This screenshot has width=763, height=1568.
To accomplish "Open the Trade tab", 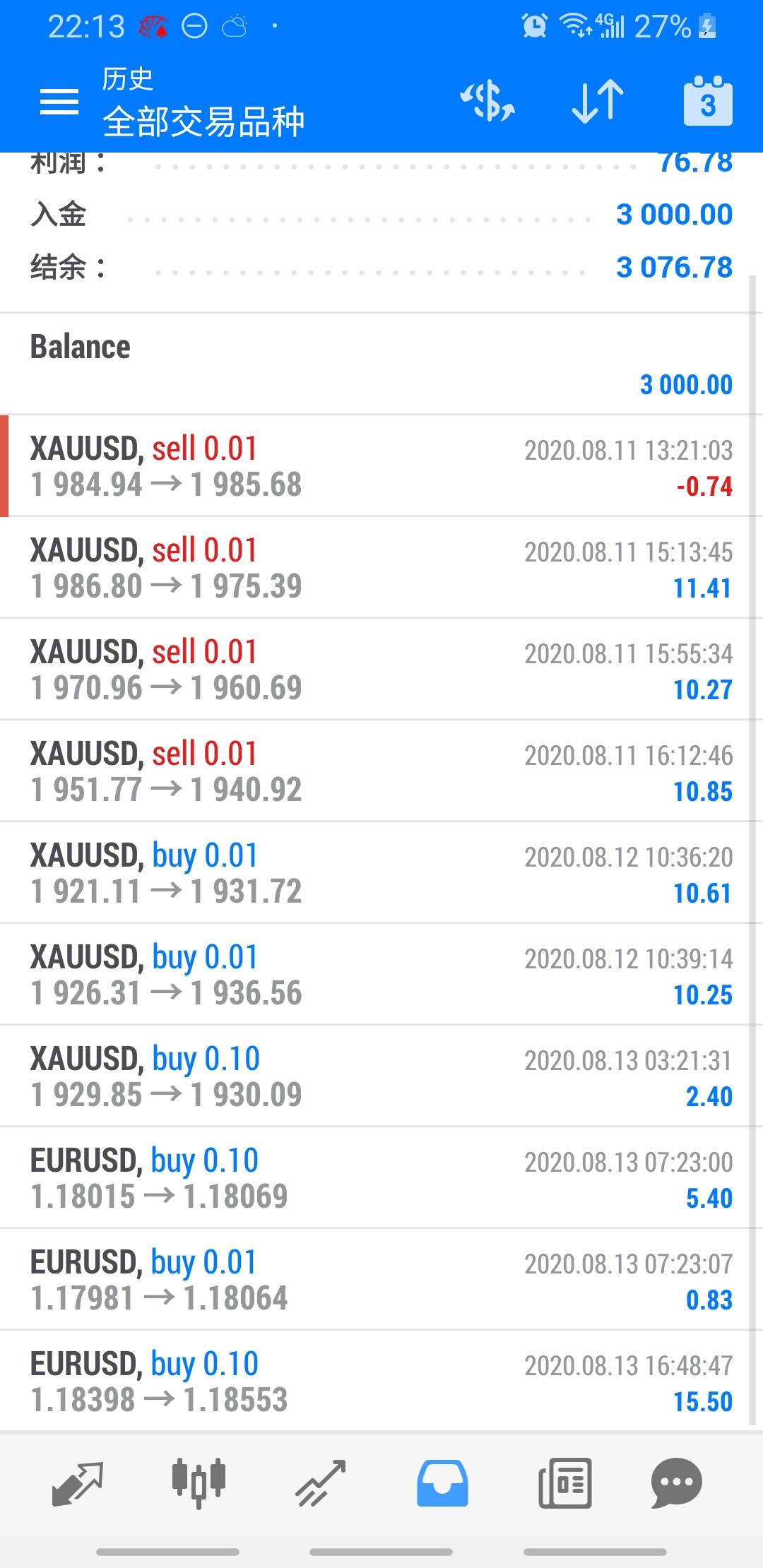I will [320, 1483].
